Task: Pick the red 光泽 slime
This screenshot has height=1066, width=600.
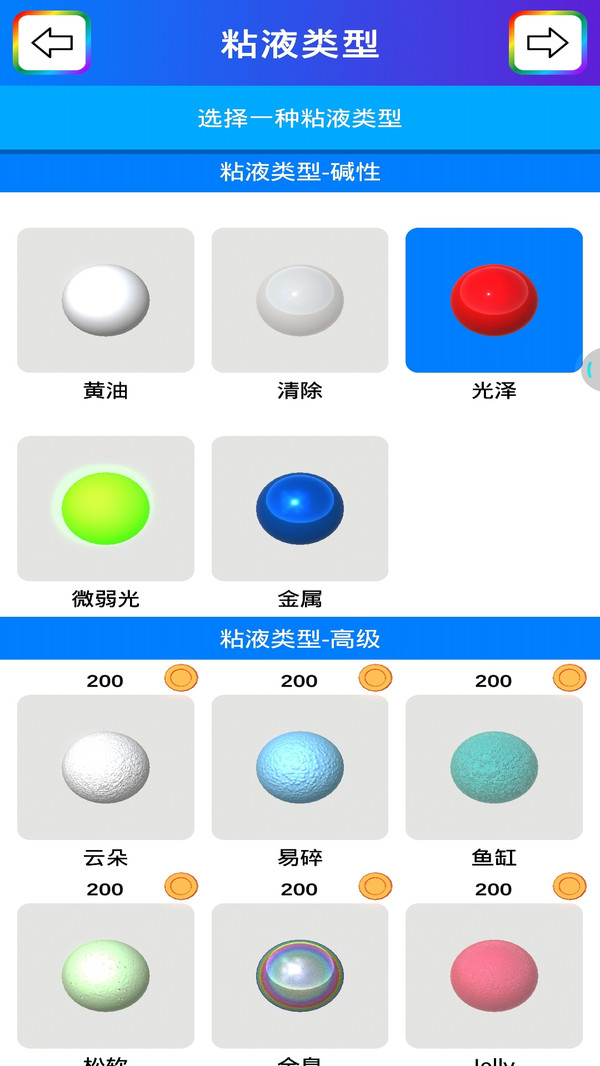Action: pos(494,300)
